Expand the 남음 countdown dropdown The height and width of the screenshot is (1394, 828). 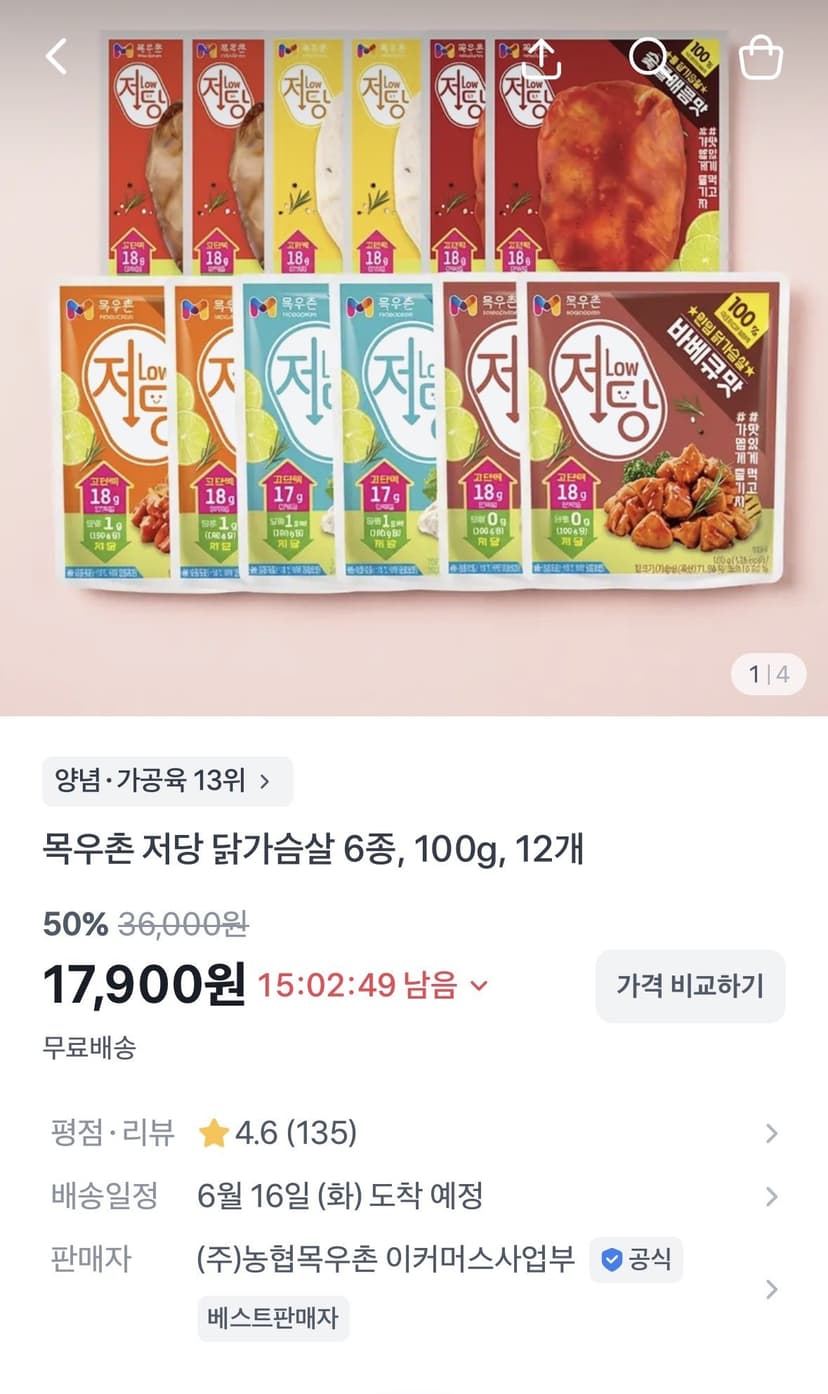point(478,986)
